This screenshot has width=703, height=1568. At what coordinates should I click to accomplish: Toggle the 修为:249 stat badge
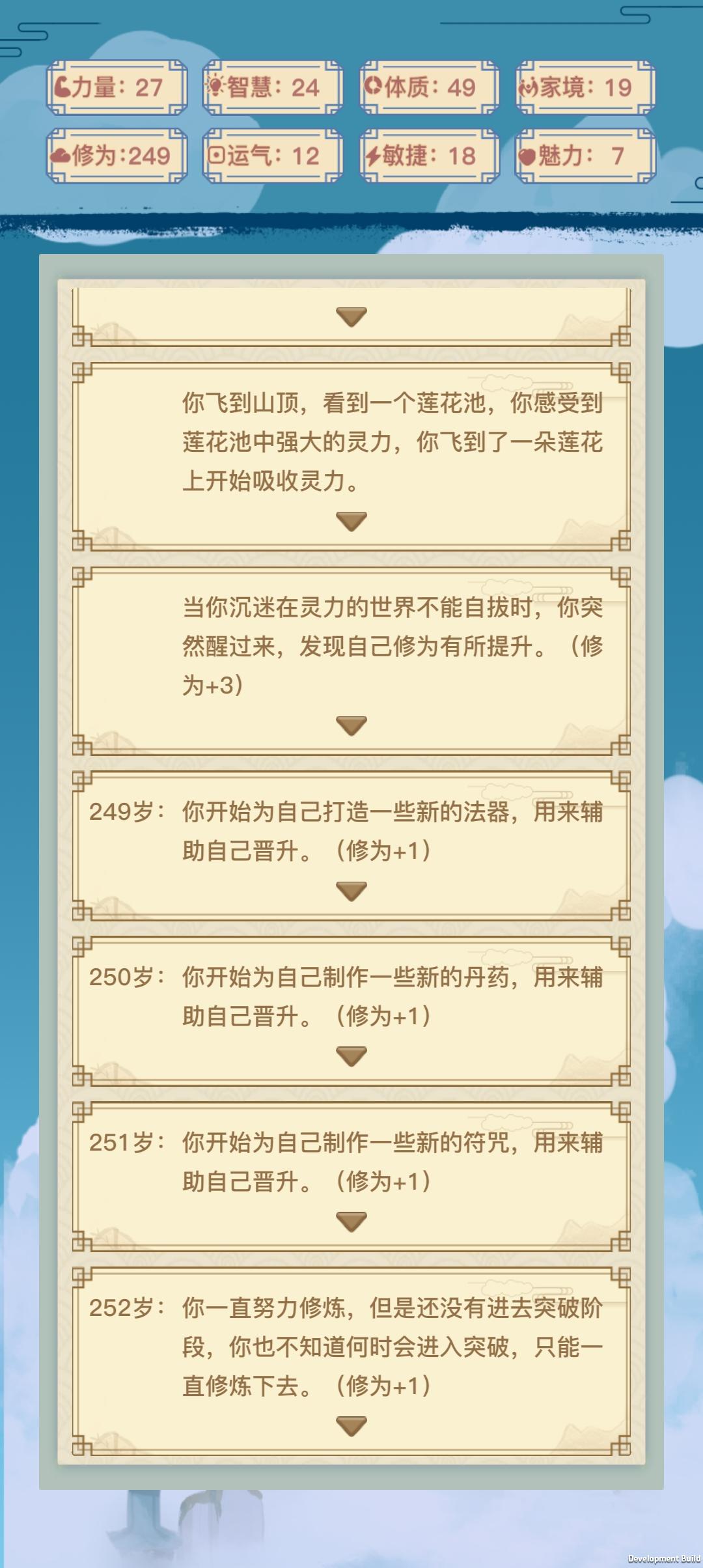pyautogui.click(x=117, y=154)
